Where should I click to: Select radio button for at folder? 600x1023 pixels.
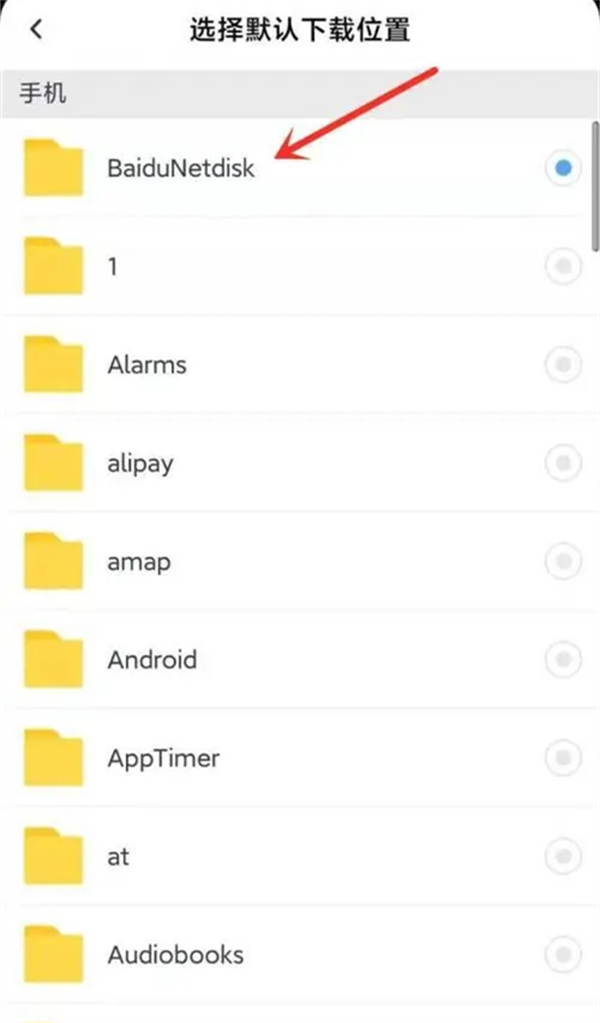pyautogui.click(x=563, y=856)
